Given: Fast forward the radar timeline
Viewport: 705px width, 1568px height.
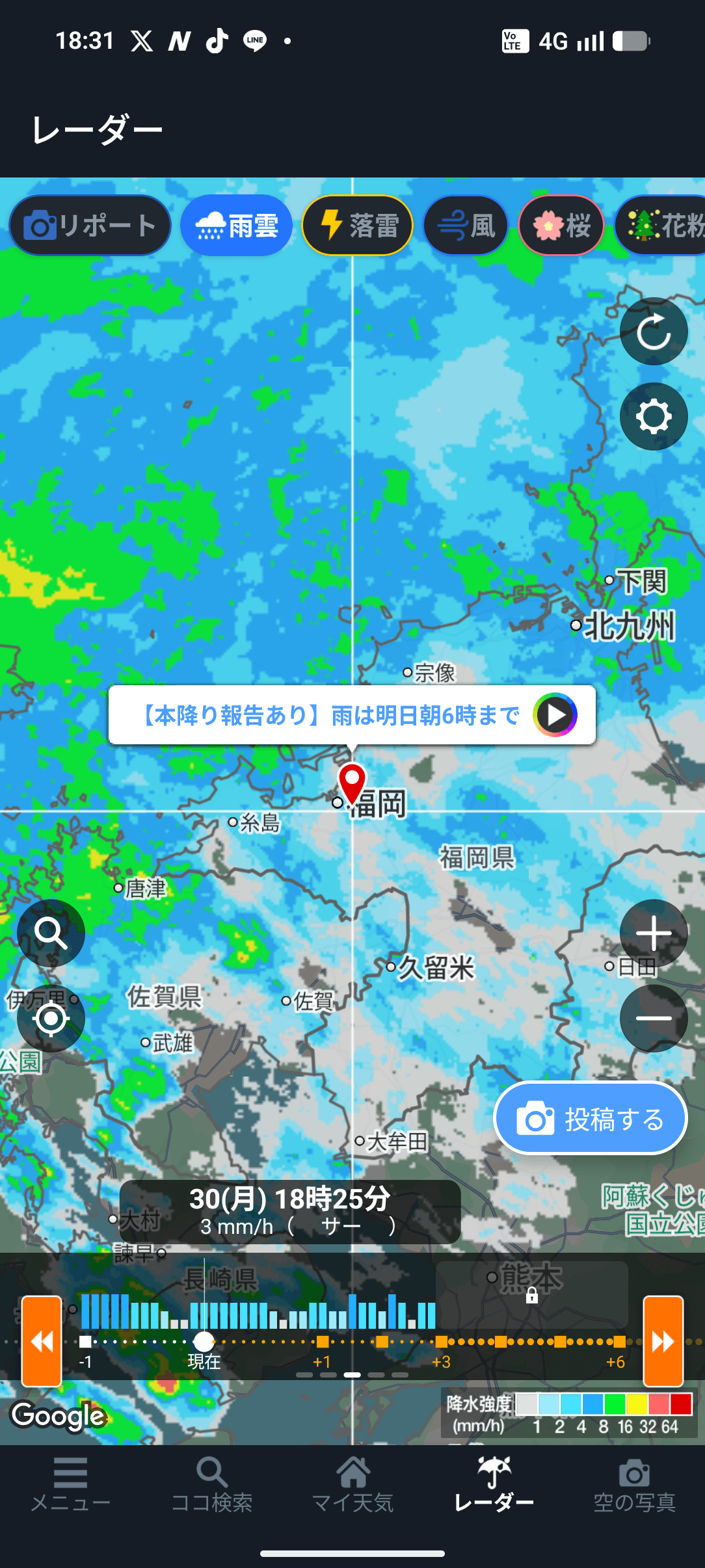Looking at the screenshot, I should [x=663, y=1341].
